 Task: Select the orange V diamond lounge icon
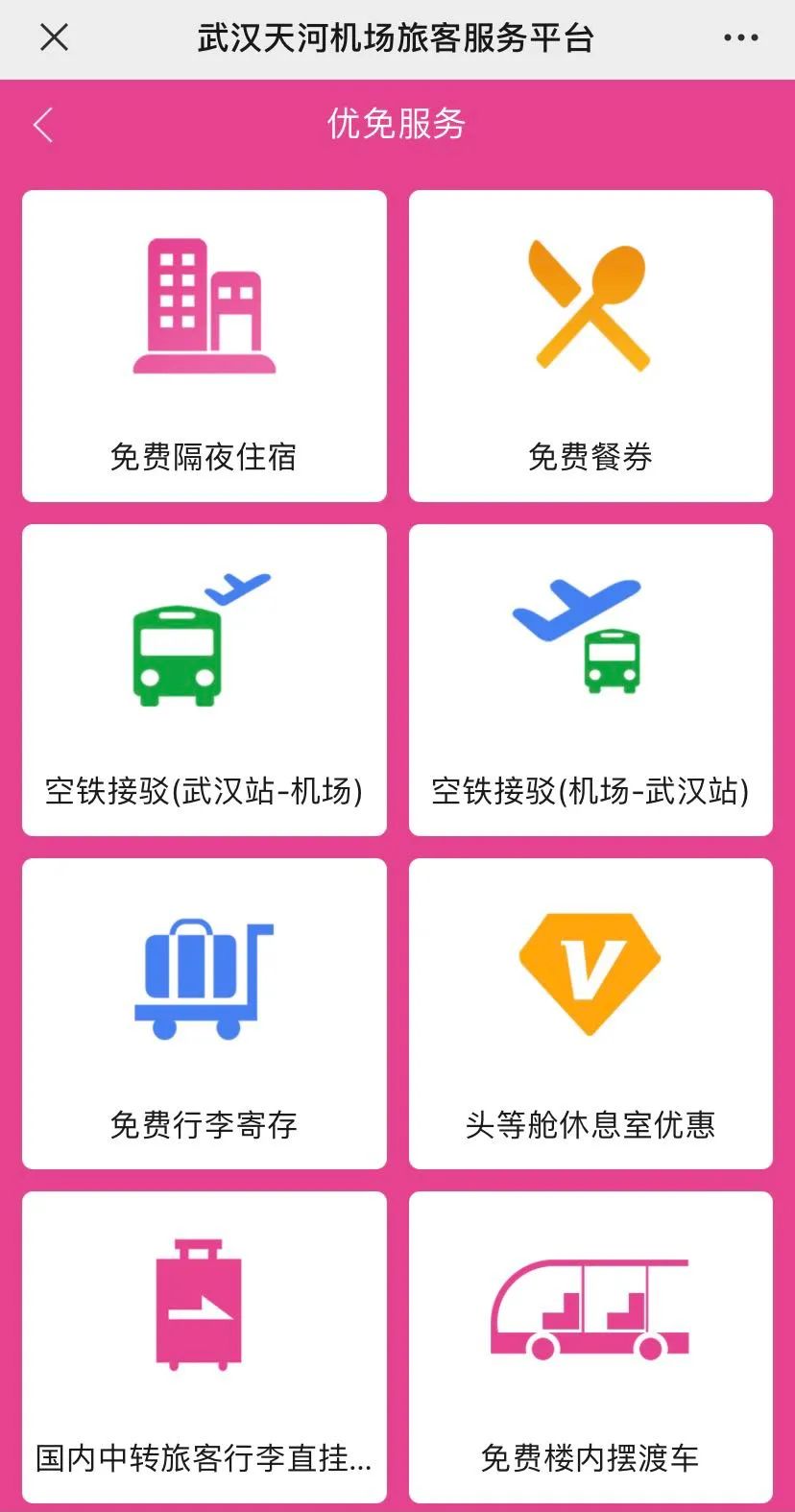click(x=590, y=970)
